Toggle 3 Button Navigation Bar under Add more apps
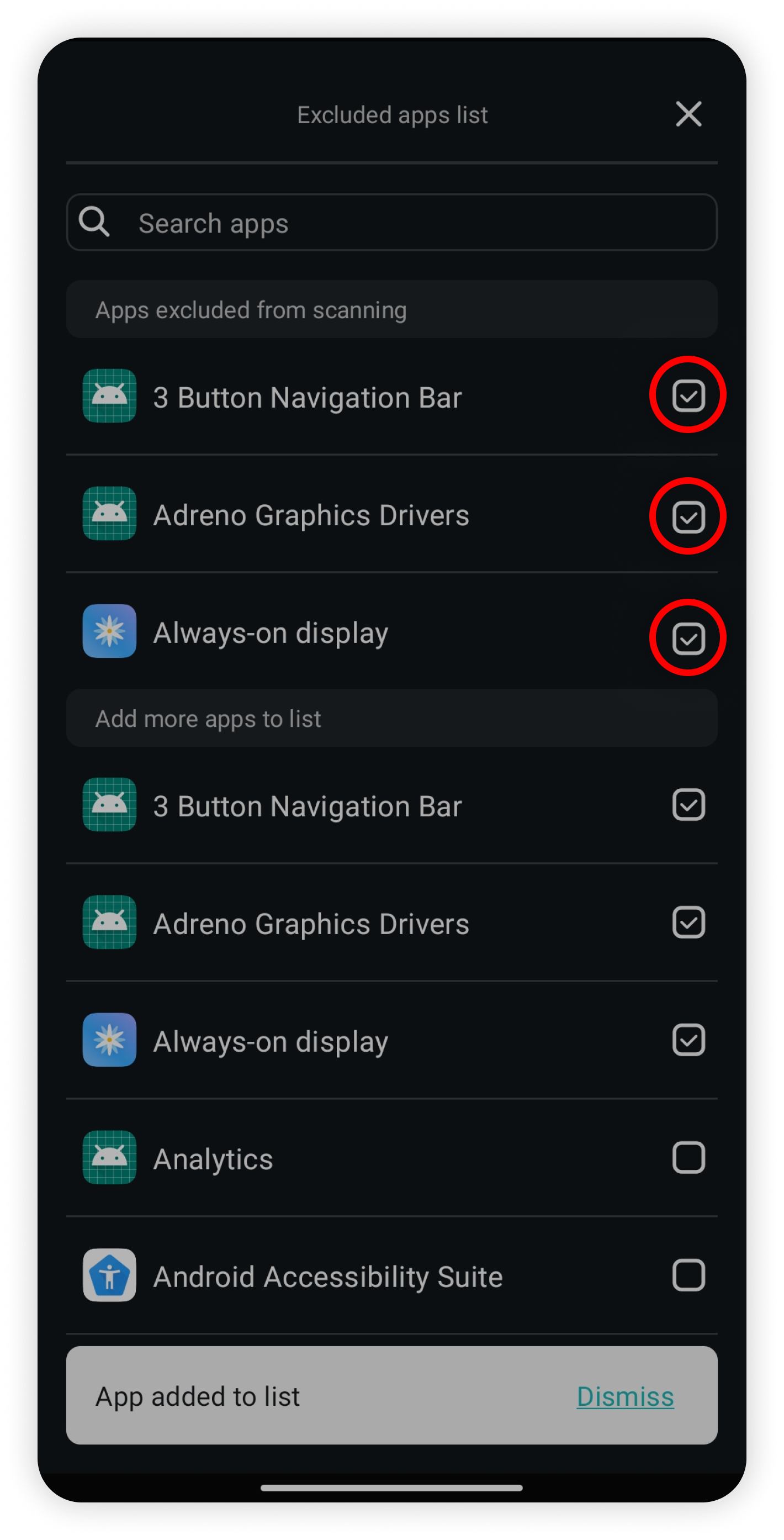 click(x=688, y=805)
